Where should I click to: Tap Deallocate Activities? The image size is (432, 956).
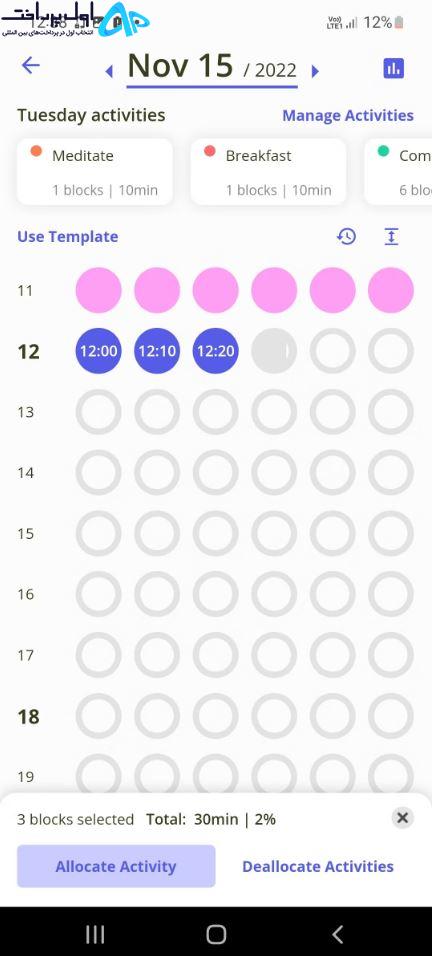point(318,866)
